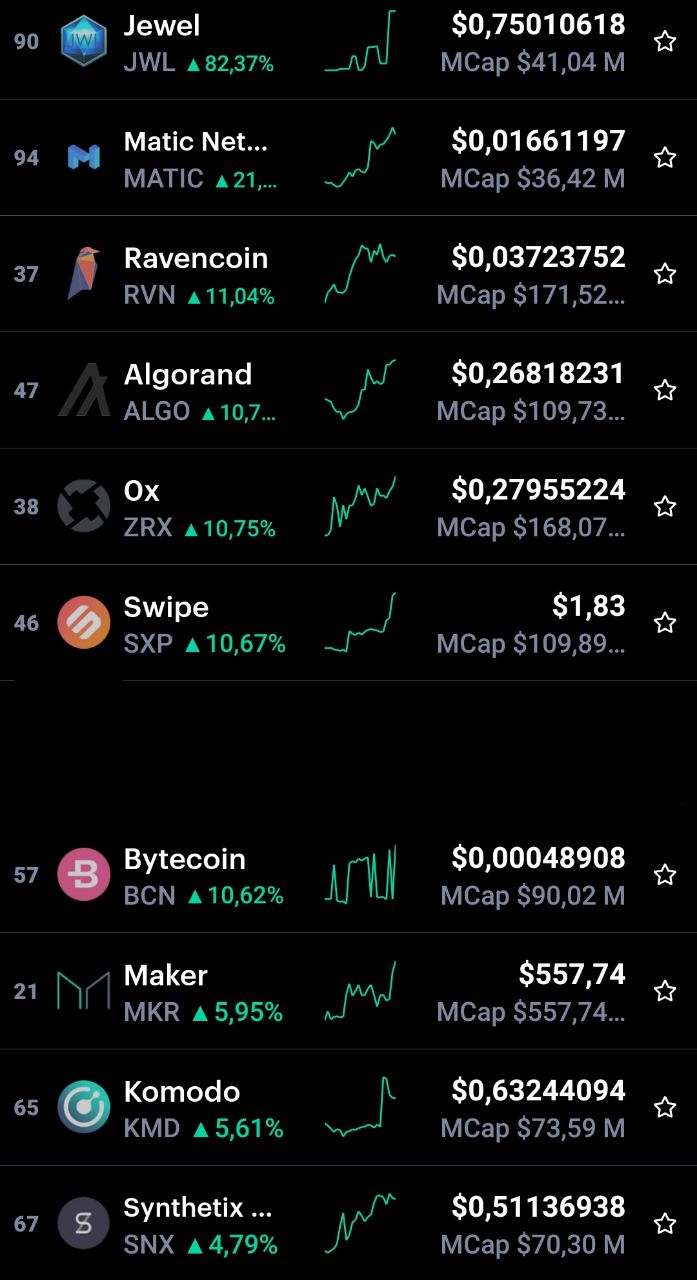Star the Matic Network coin

(x=665, y=158)
